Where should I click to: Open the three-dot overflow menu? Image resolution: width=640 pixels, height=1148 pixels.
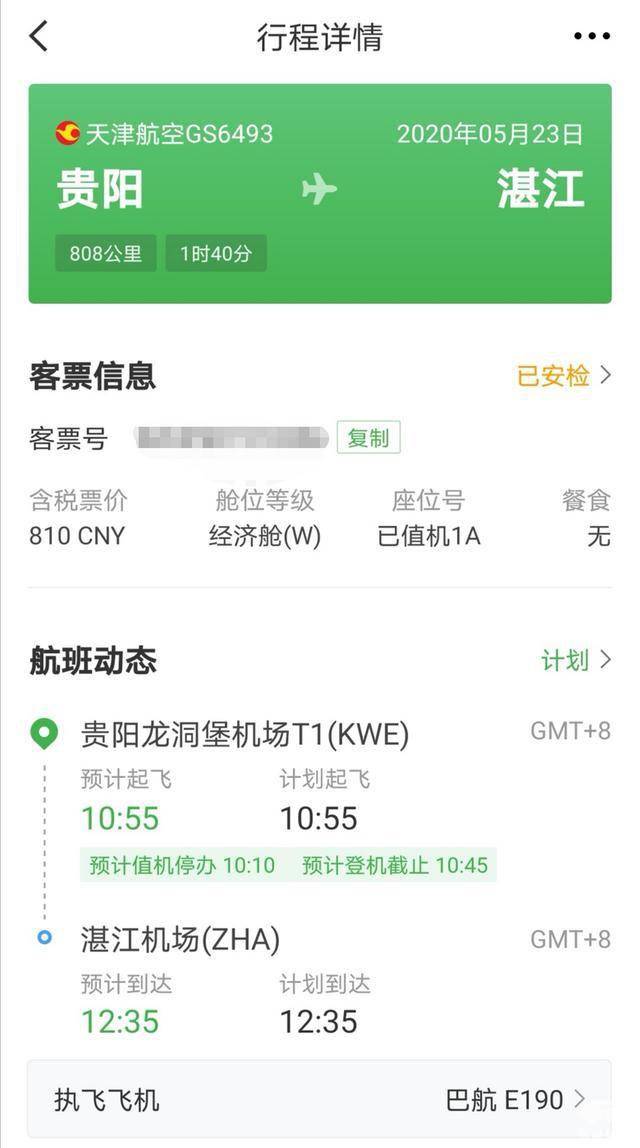tap(592, 36)
